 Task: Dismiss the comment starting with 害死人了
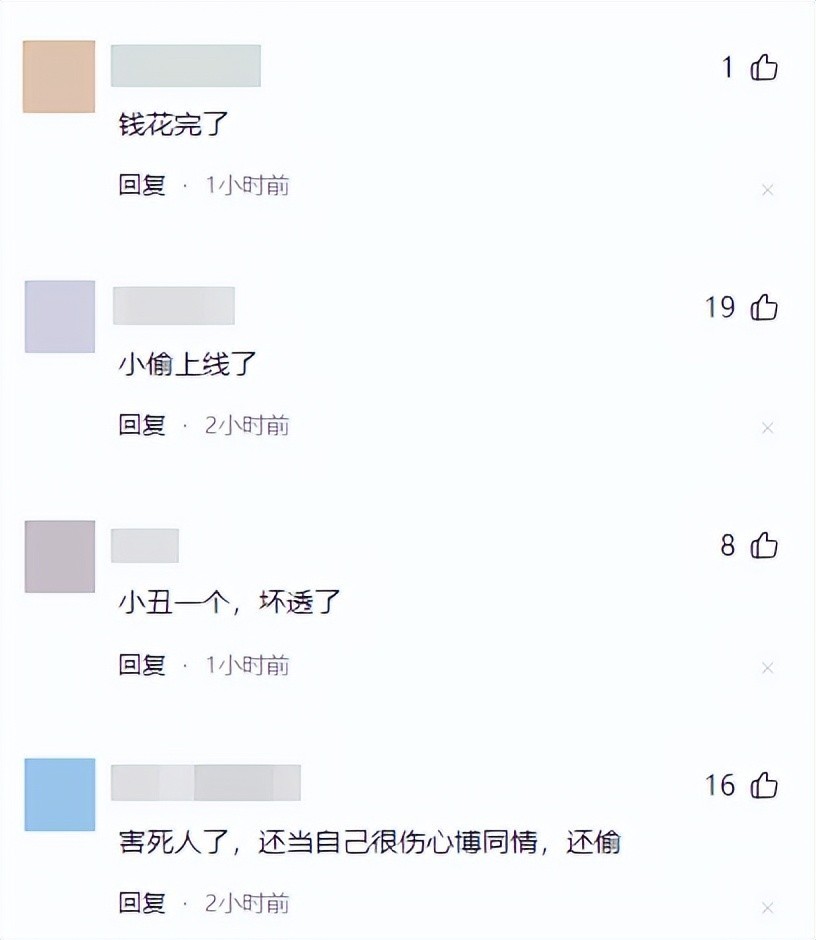click(768, 908)
